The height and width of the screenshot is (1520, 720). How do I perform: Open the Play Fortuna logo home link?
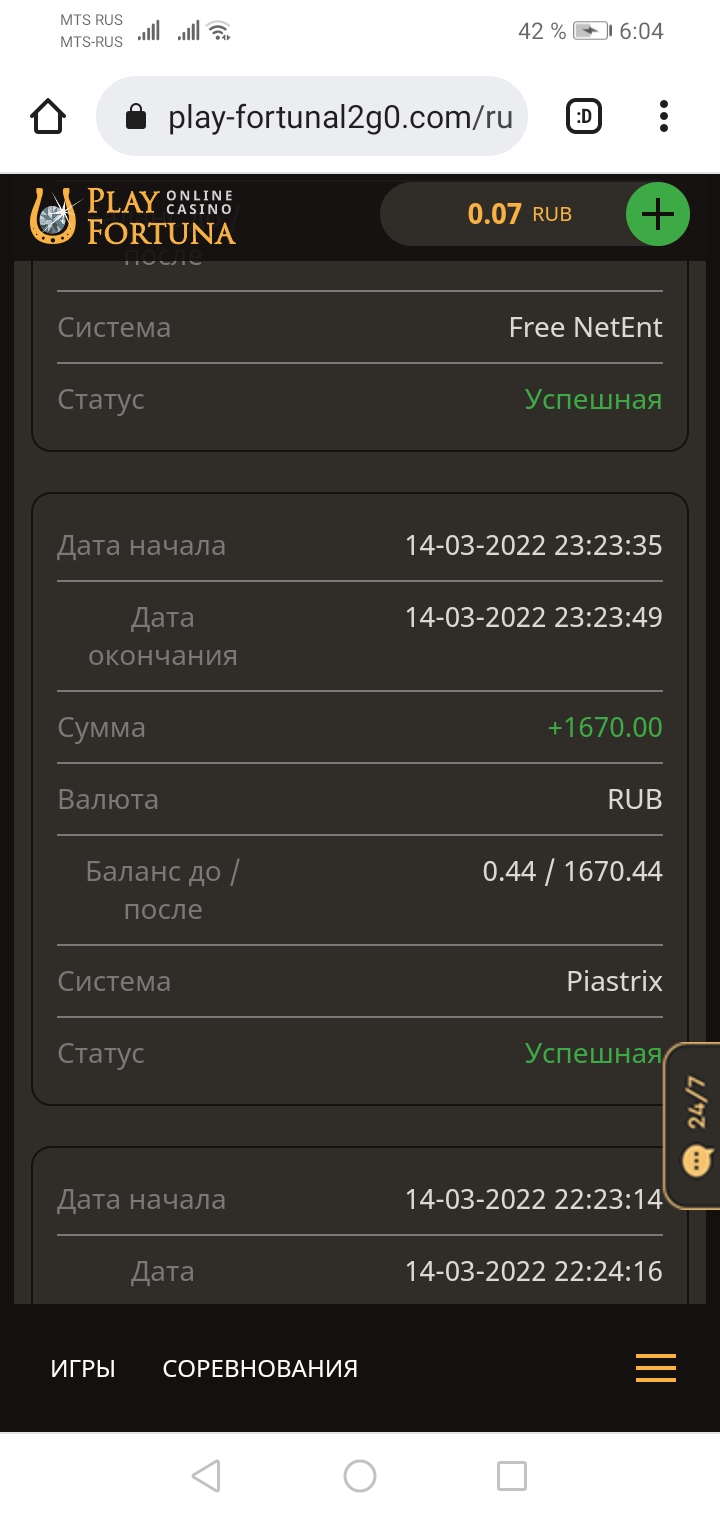(x=132, y=217)
